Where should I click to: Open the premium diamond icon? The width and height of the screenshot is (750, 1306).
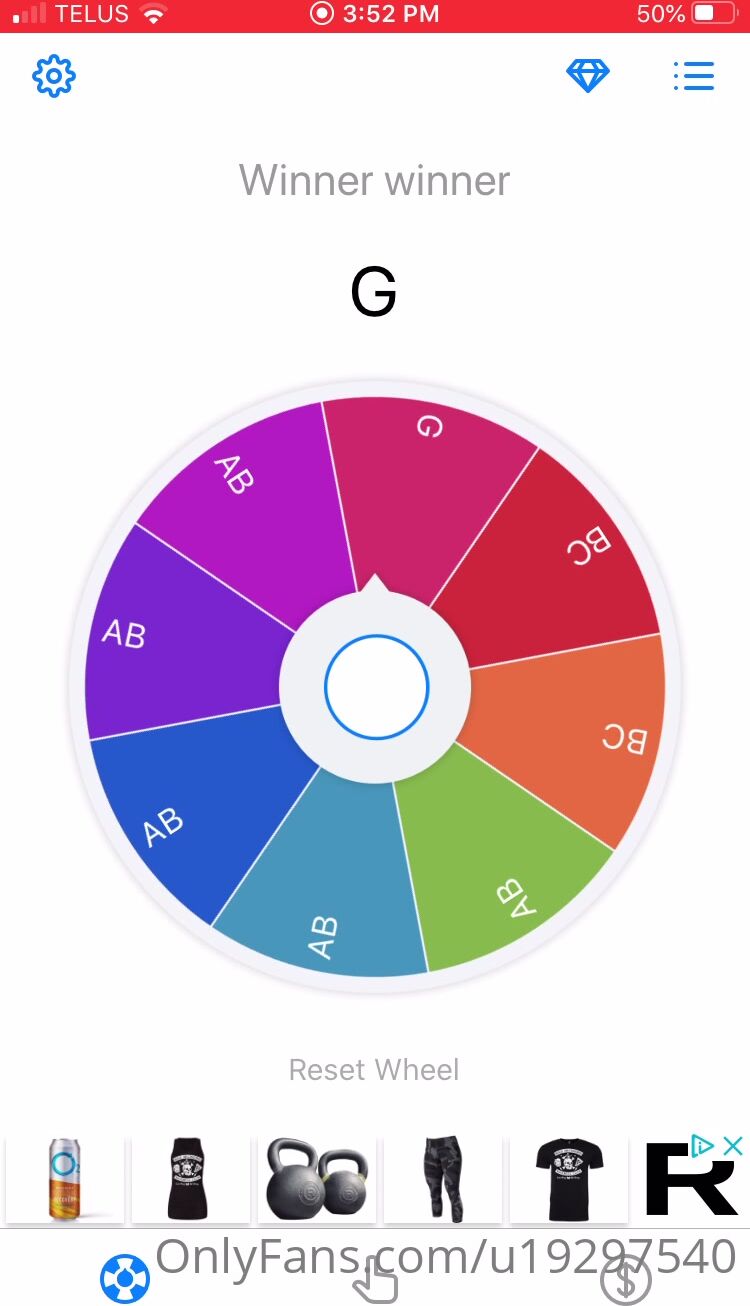[x=588, y=75]
